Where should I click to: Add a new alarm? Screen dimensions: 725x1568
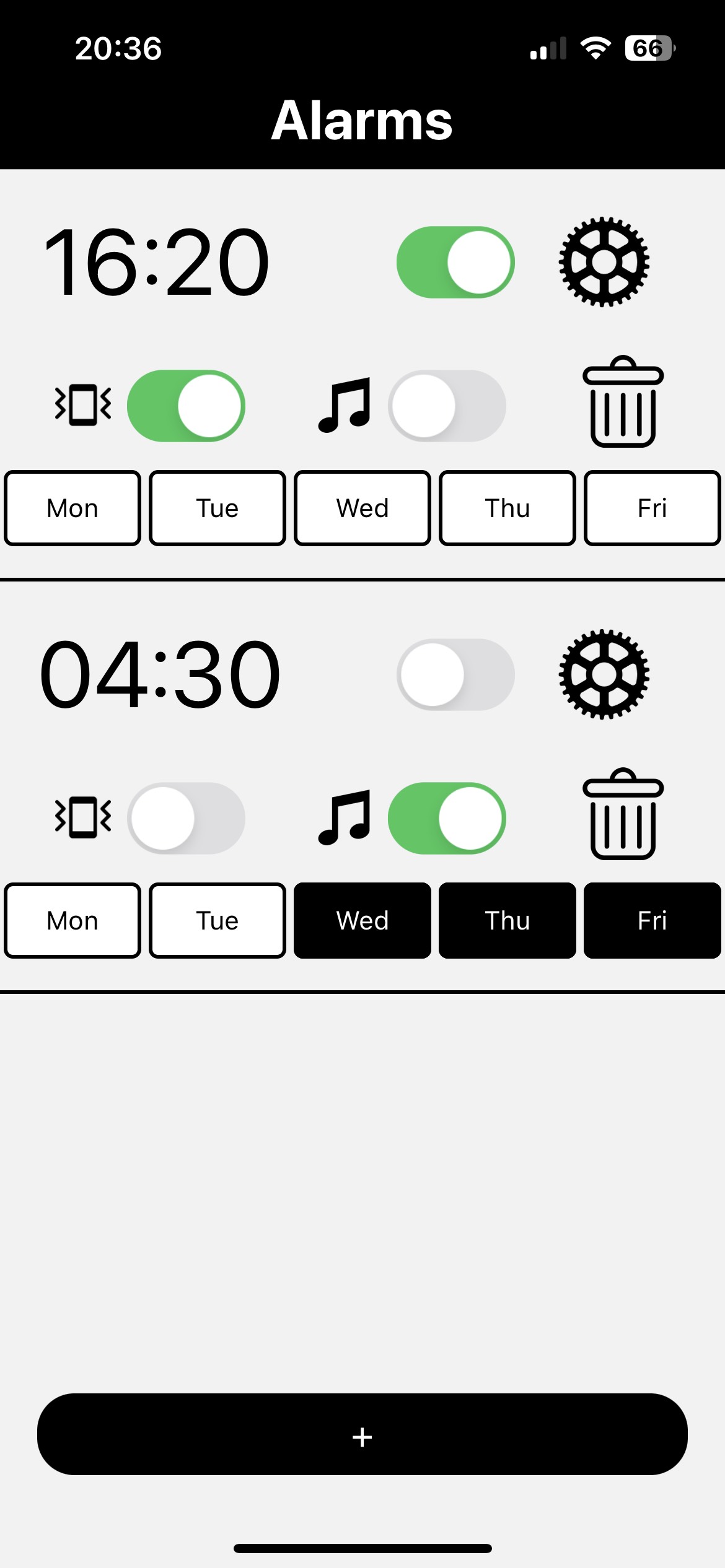[x=362, y=1439]
